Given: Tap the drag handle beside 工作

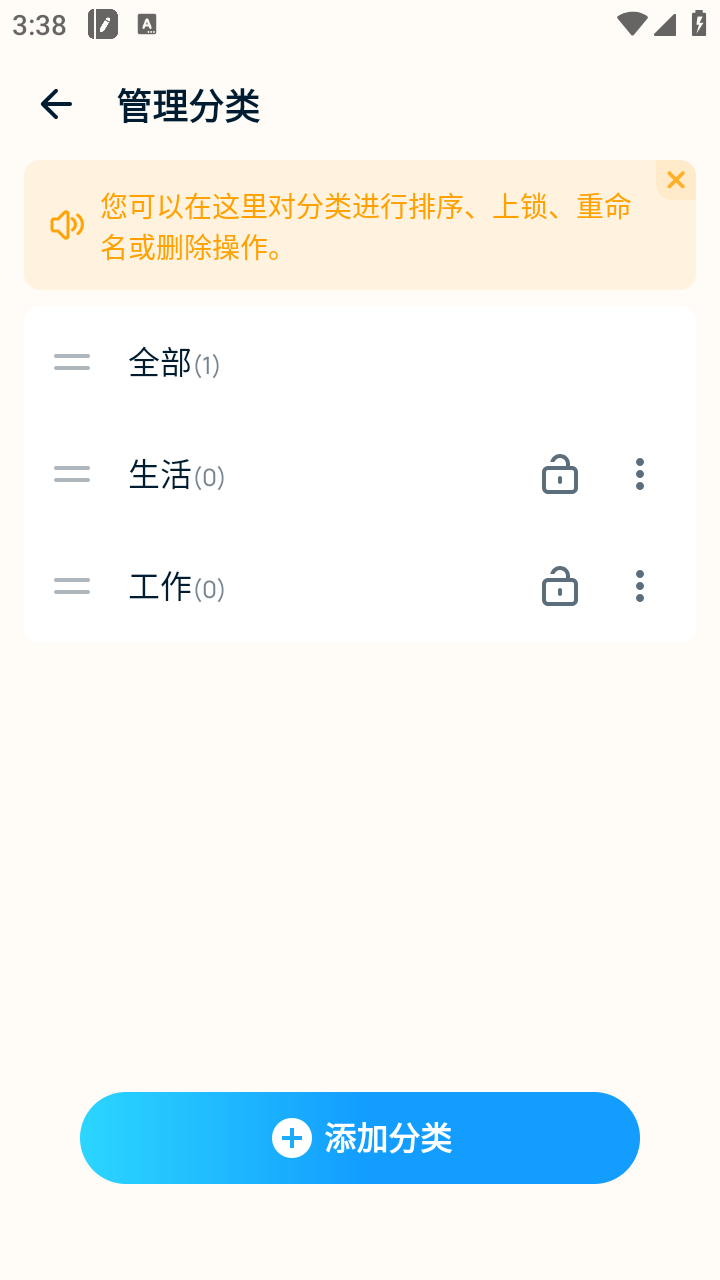Looking at the screenshot, I should tap(71, 586).
